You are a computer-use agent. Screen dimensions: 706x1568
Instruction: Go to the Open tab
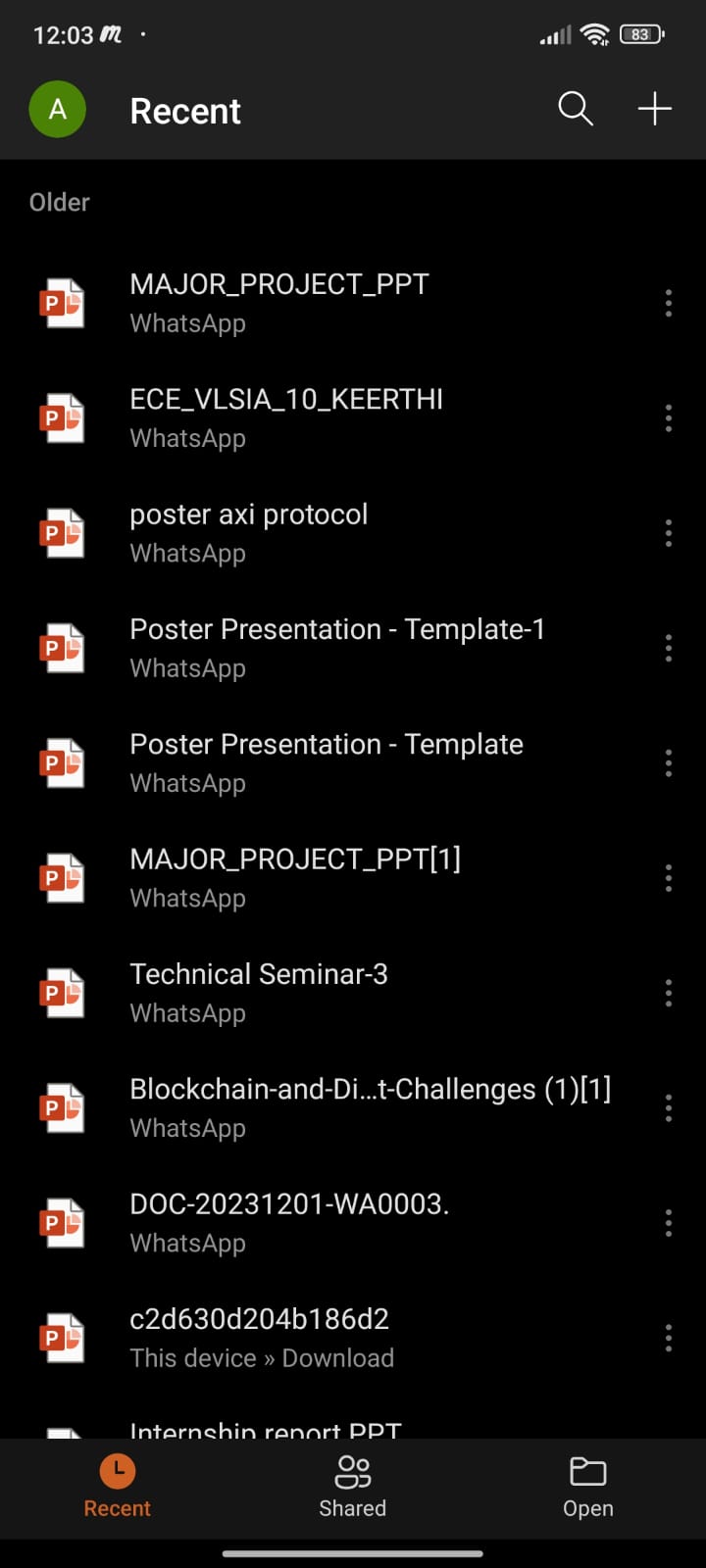click(587, 1486)
